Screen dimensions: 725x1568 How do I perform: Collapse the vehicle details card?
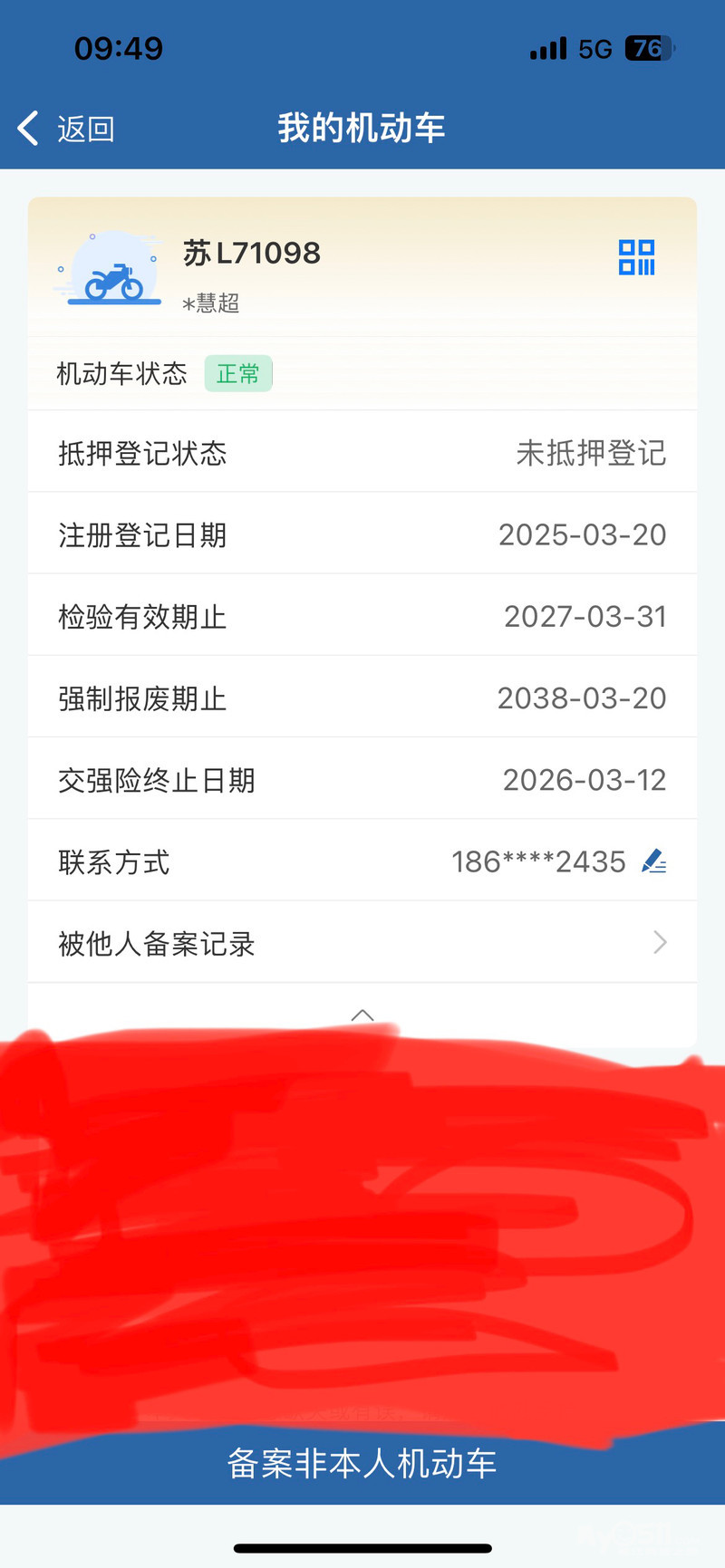(362, 1015)
